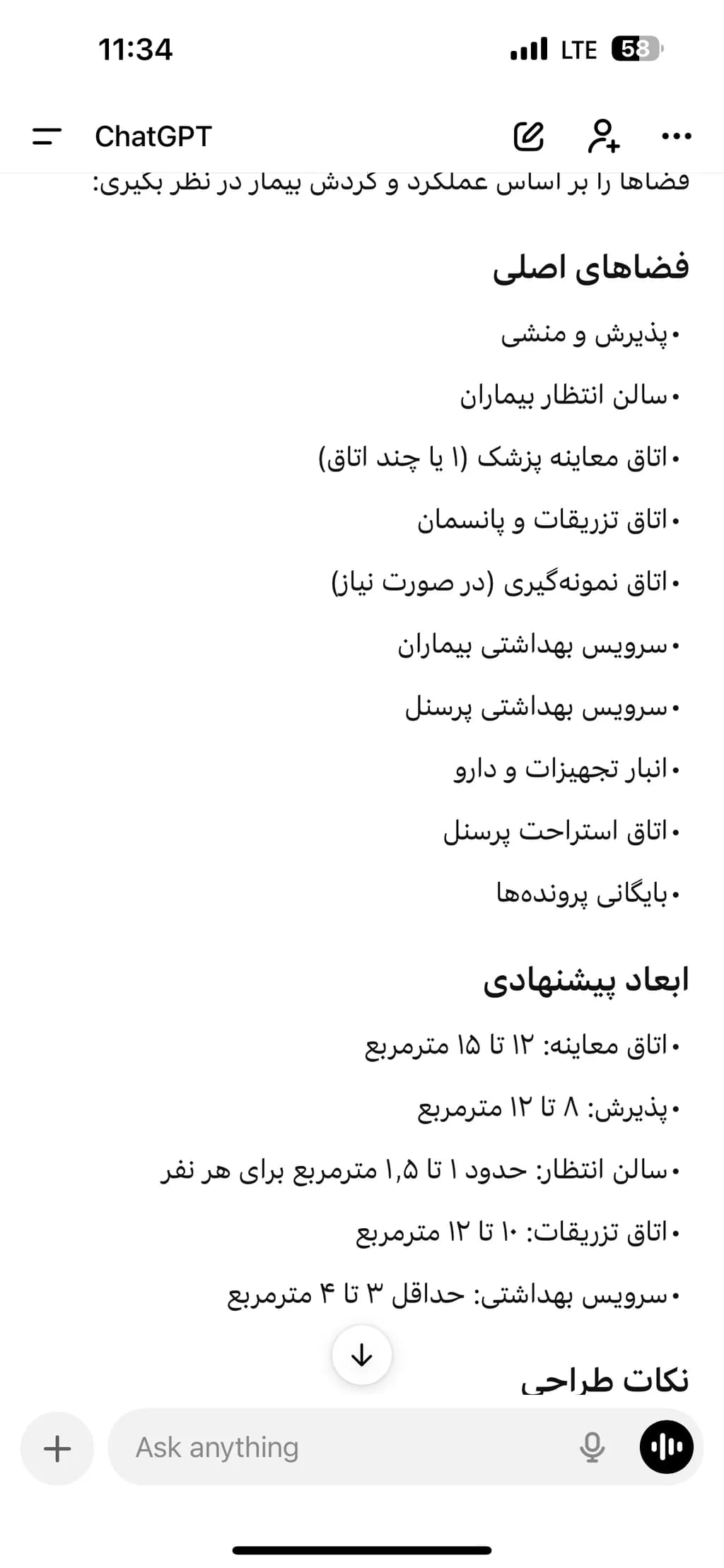The image size is (724, 1568).
Task: Start a new chat
Action: pyautogui.click(x=528, y=136)
